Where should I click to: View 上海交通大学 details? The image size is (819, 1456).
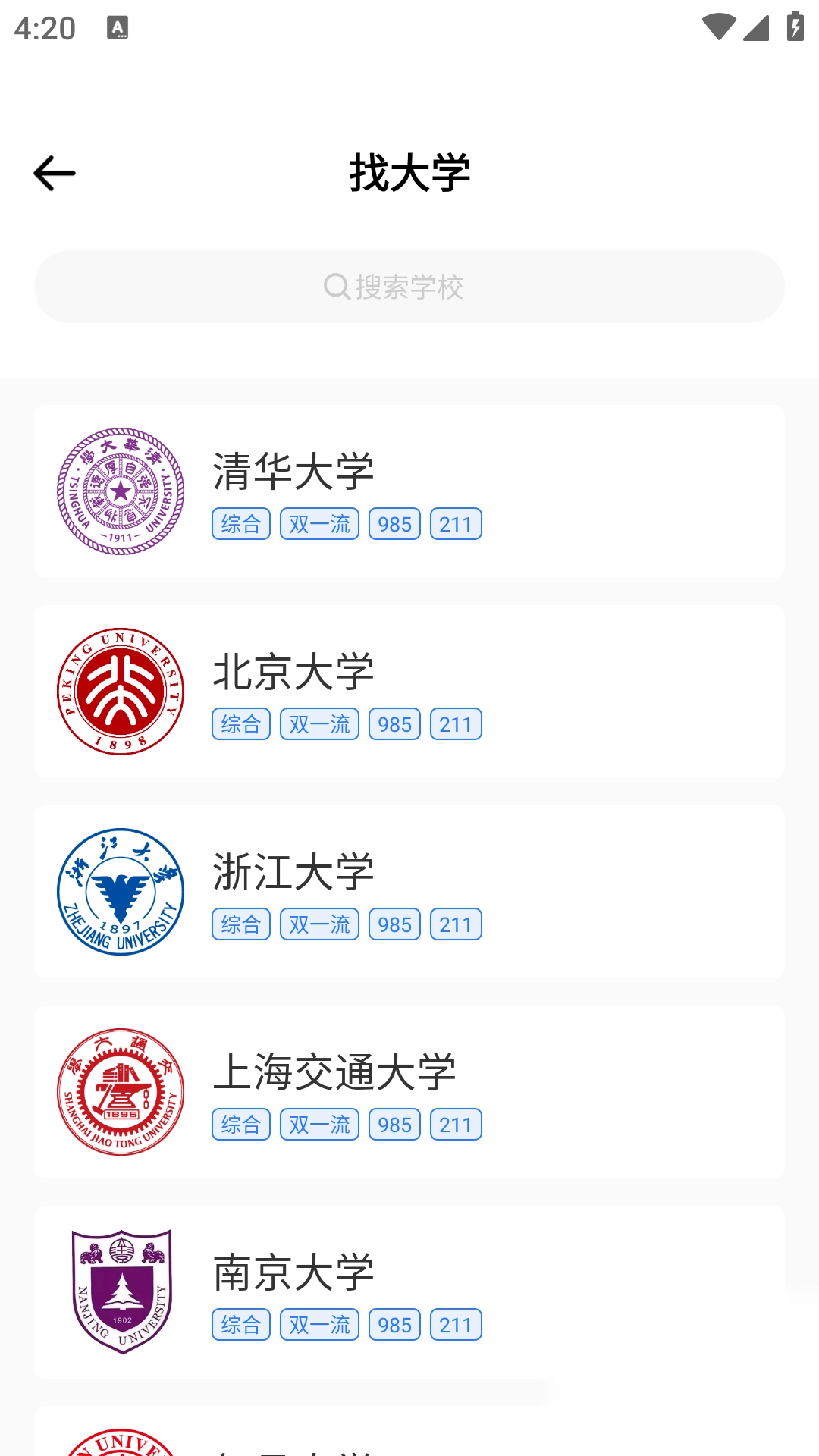(x=409, y=1092)
